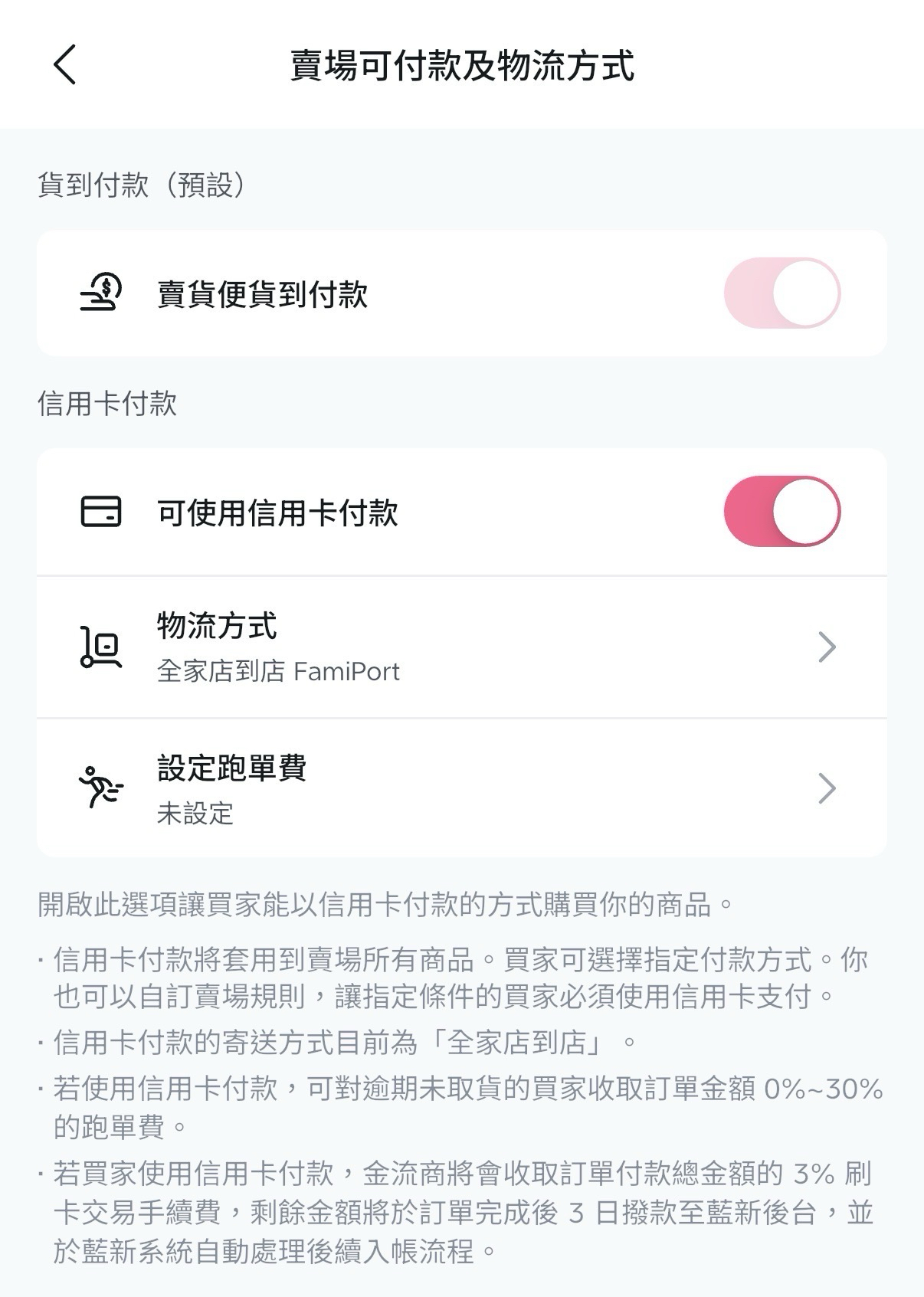Disable the 可使用信用卡付款 toggle
The height and width of the screenshot is (1297, 924).
783,512
